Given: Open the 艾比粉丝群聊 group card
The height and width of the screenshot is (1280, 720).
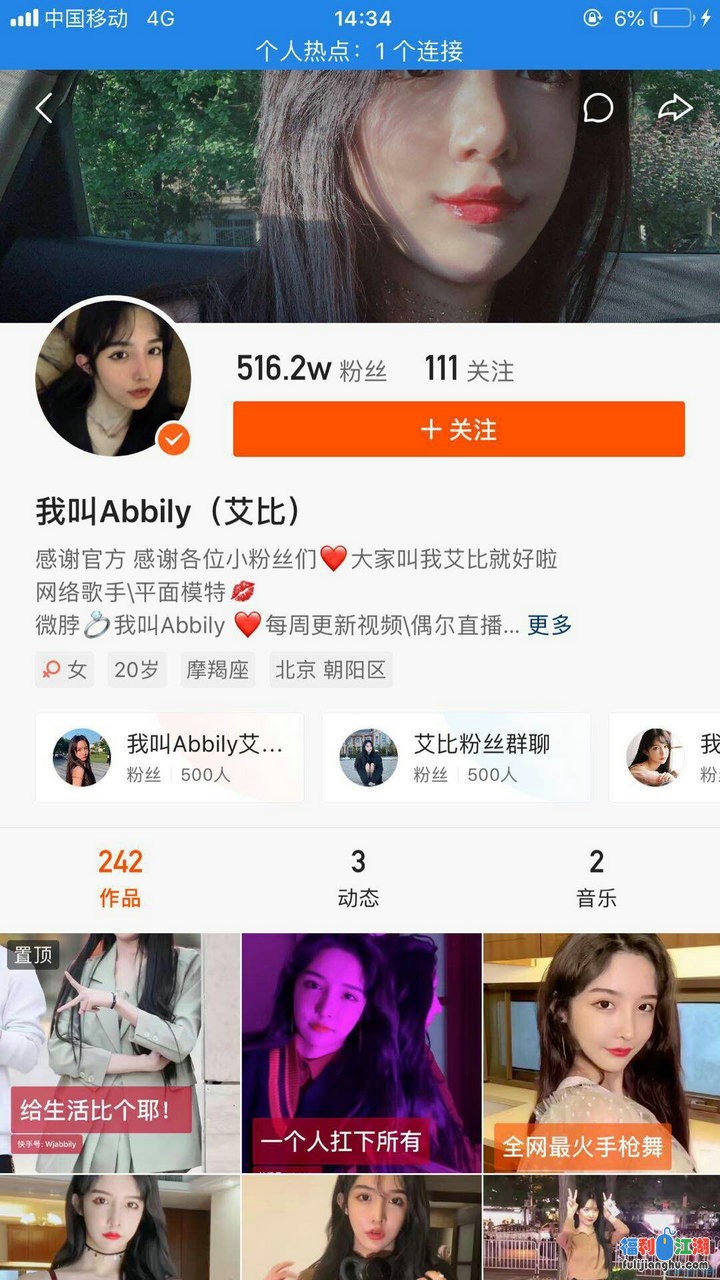Looking at the screenshot, I should click(x=456, y=757).
